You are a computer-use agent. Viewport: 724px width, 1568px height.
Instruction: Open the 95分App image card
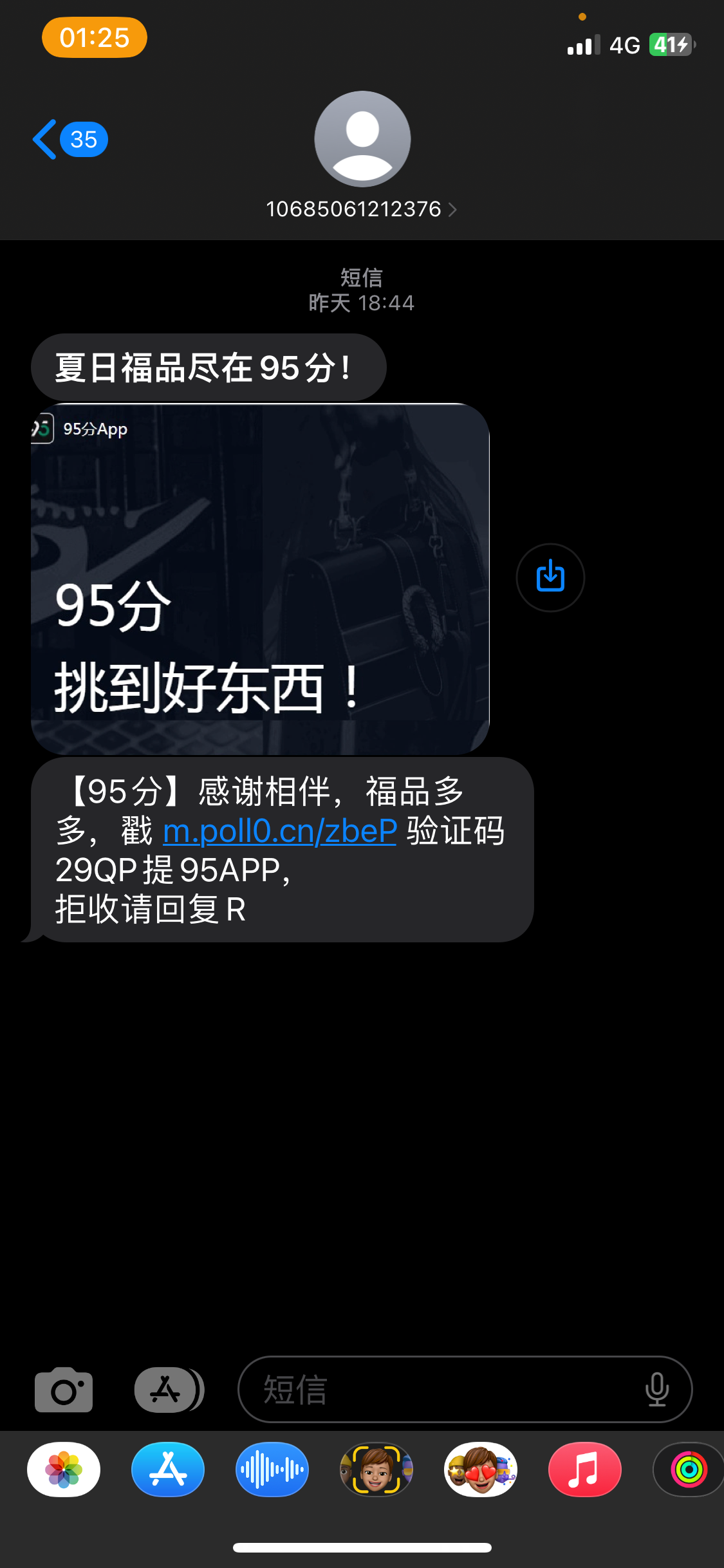(260, 579)
